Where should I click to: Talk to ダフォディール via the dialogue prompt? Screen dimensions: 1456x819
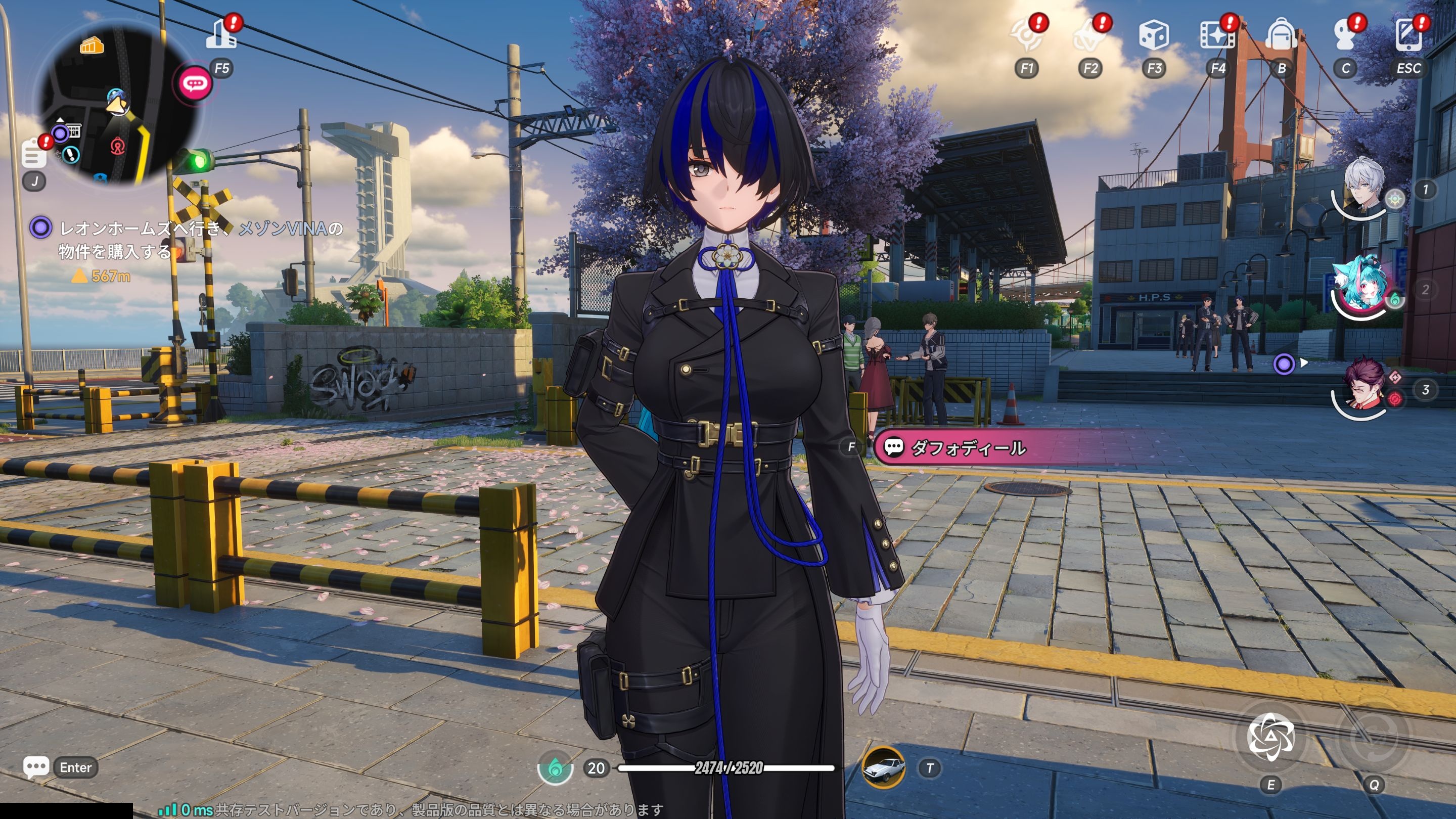point(967,447)
